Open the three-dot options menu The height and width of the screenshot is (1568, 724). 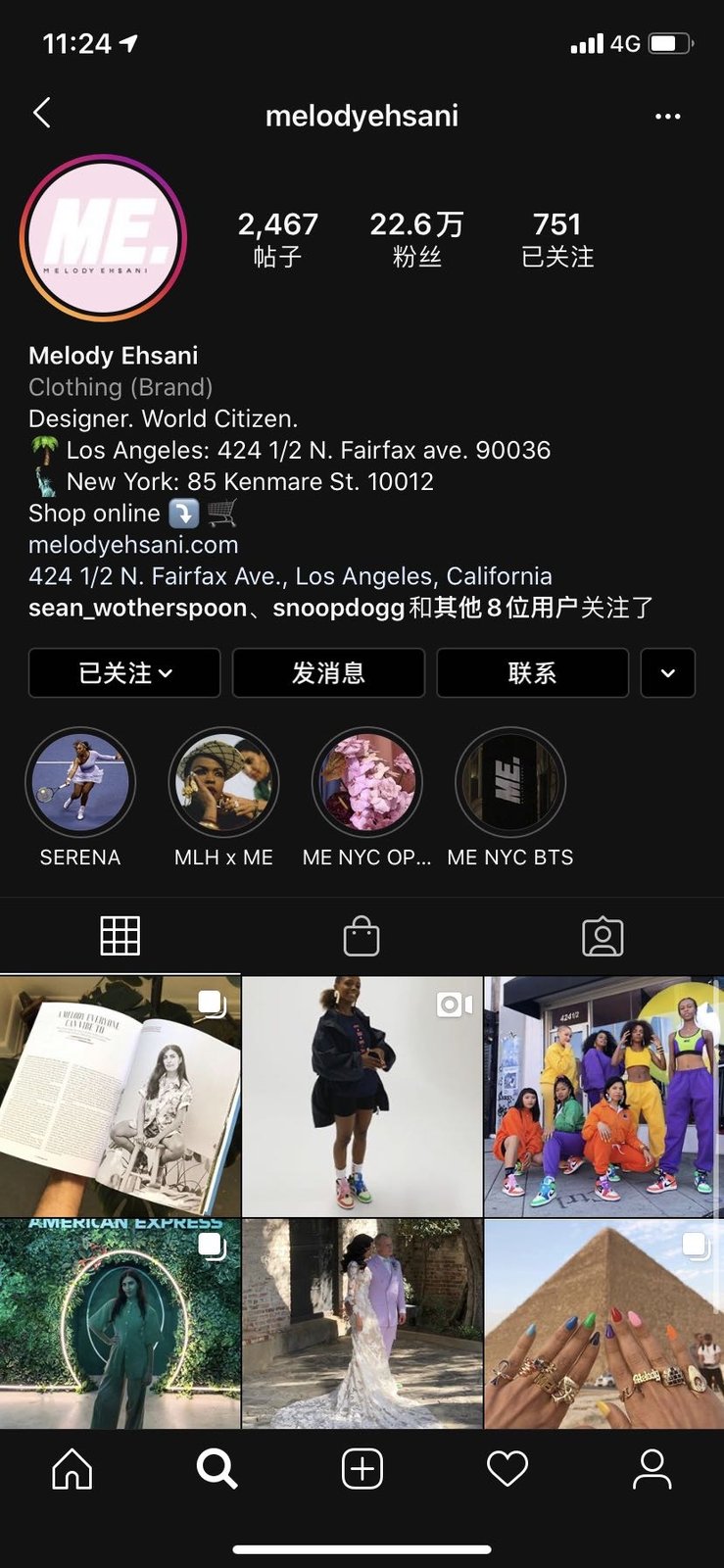[667, 116]
